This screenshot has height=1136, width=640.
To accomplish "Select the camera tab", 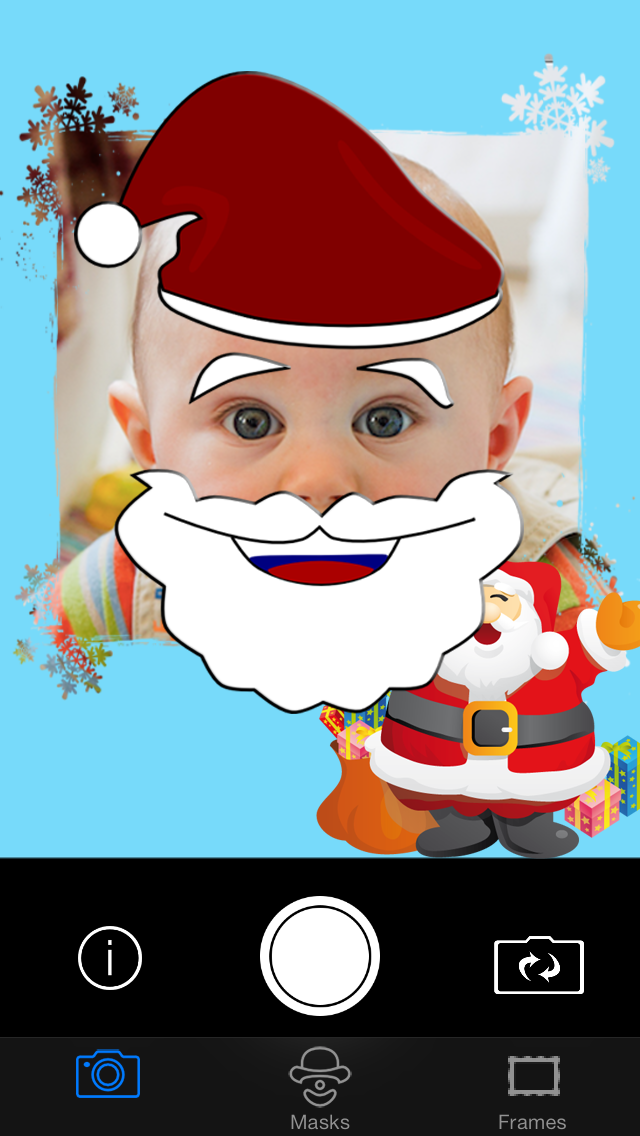I will [108, 1074].
